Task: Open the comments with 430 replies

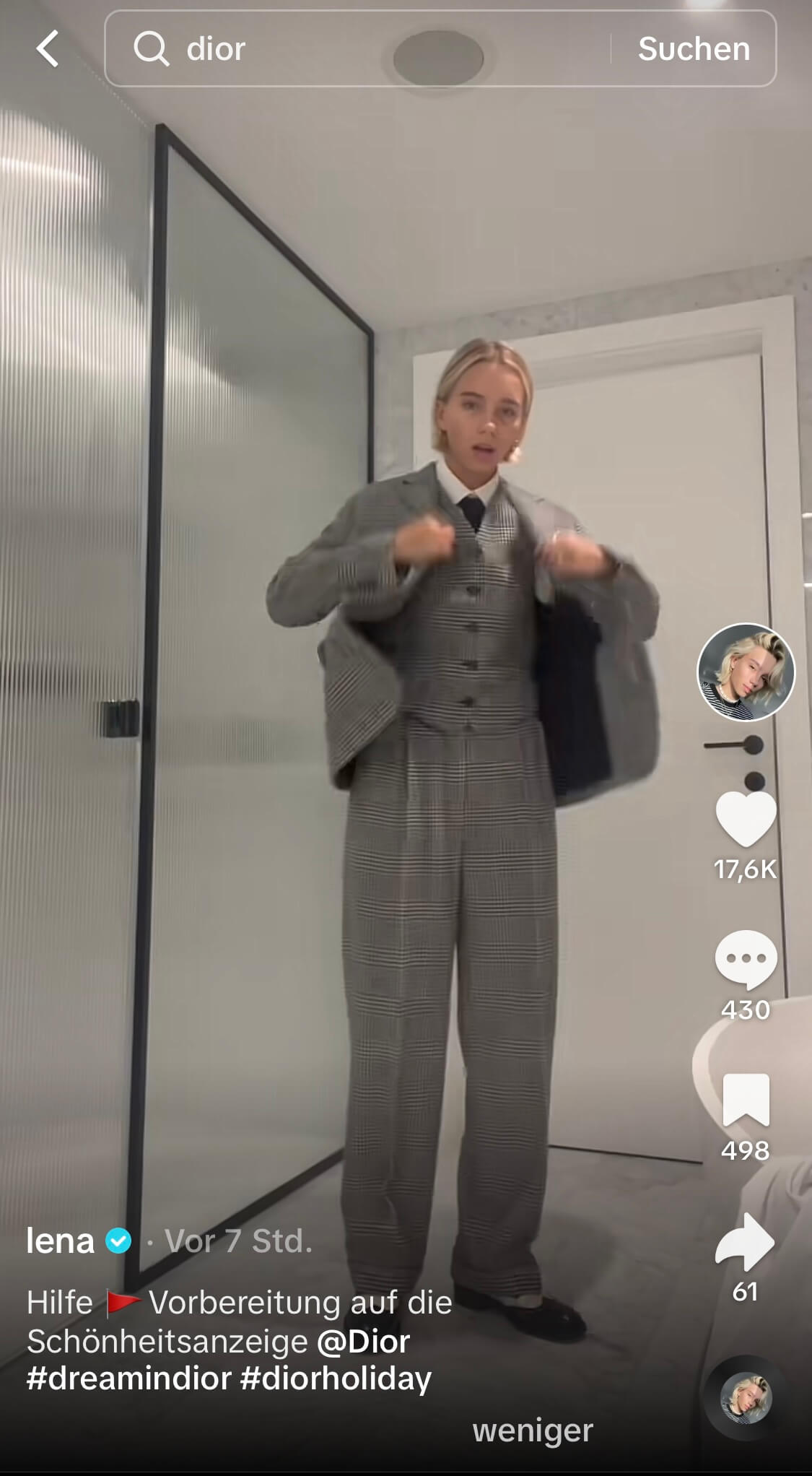Action: click(746, 959)
